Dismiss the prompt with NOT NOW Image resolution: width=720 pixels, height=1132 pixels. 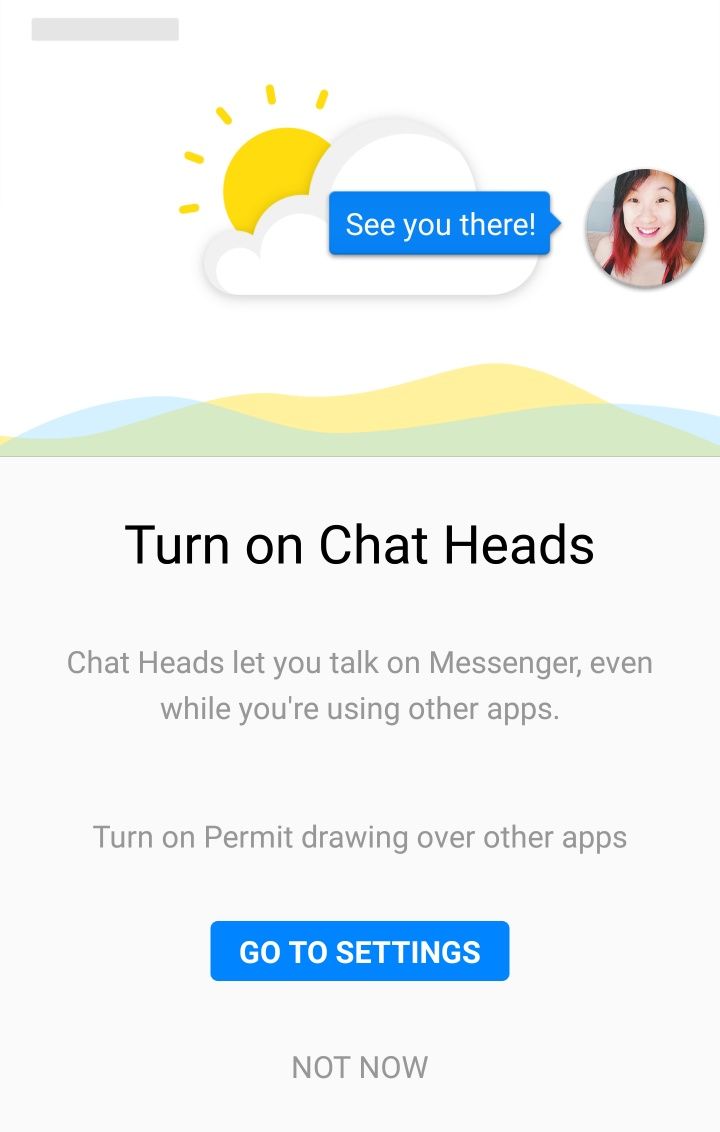pyautogui.click(x=359, y=1067)
